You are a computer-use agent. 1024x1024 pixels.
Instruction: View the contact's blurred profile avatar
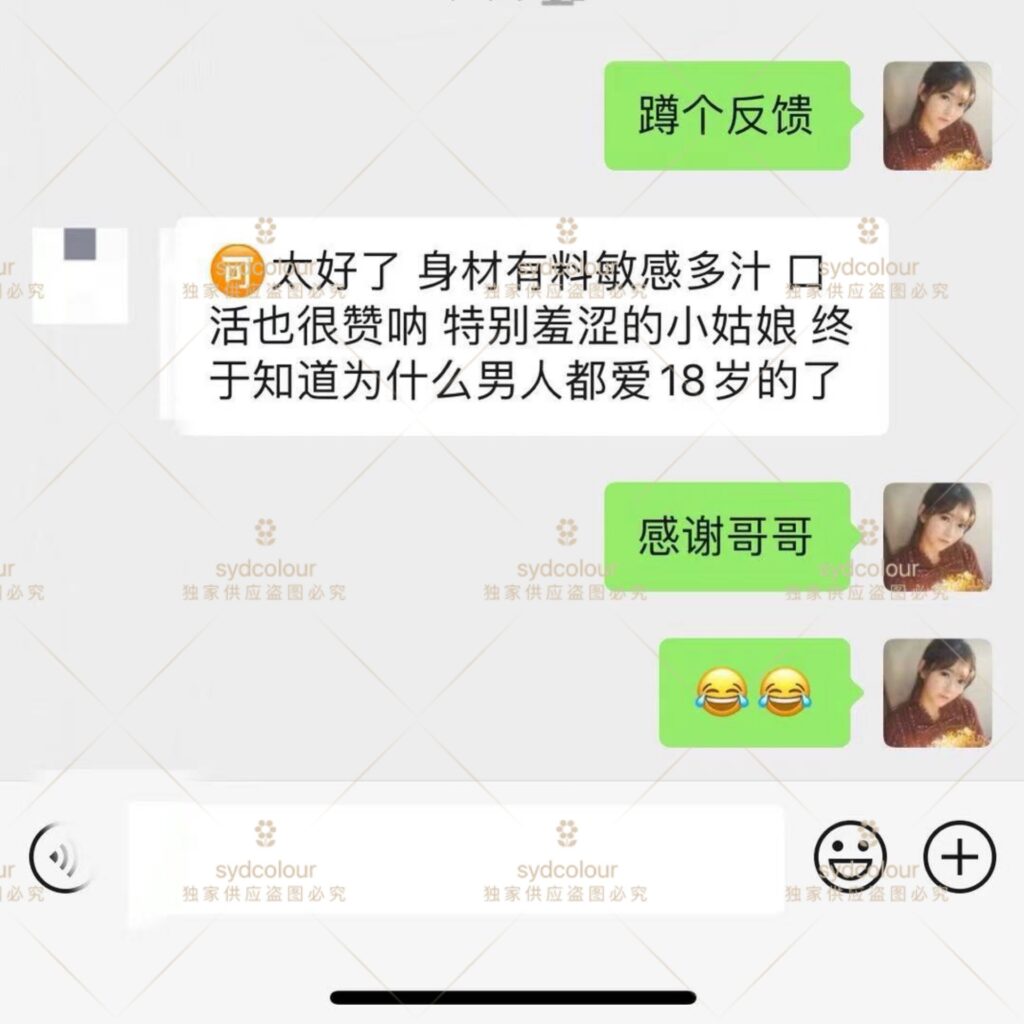80,275
